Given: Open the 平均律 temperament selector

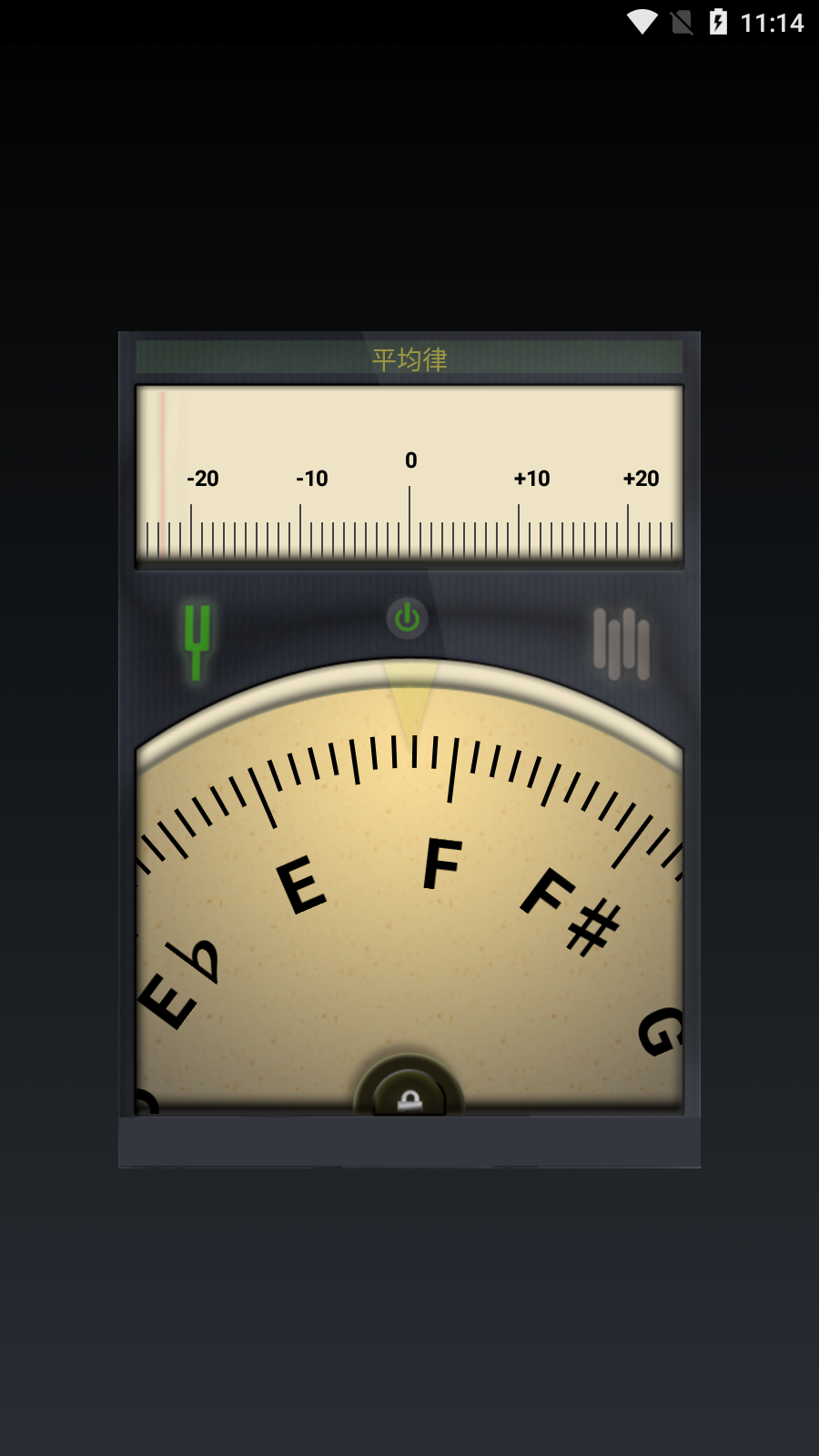Looking at the screenshot, I should 409,359.
